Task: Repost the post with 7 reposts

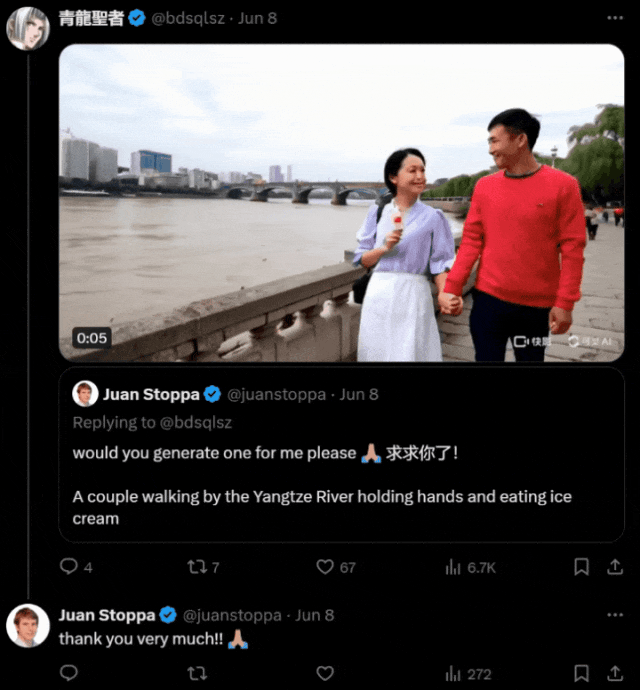Action: click(198, 567)
